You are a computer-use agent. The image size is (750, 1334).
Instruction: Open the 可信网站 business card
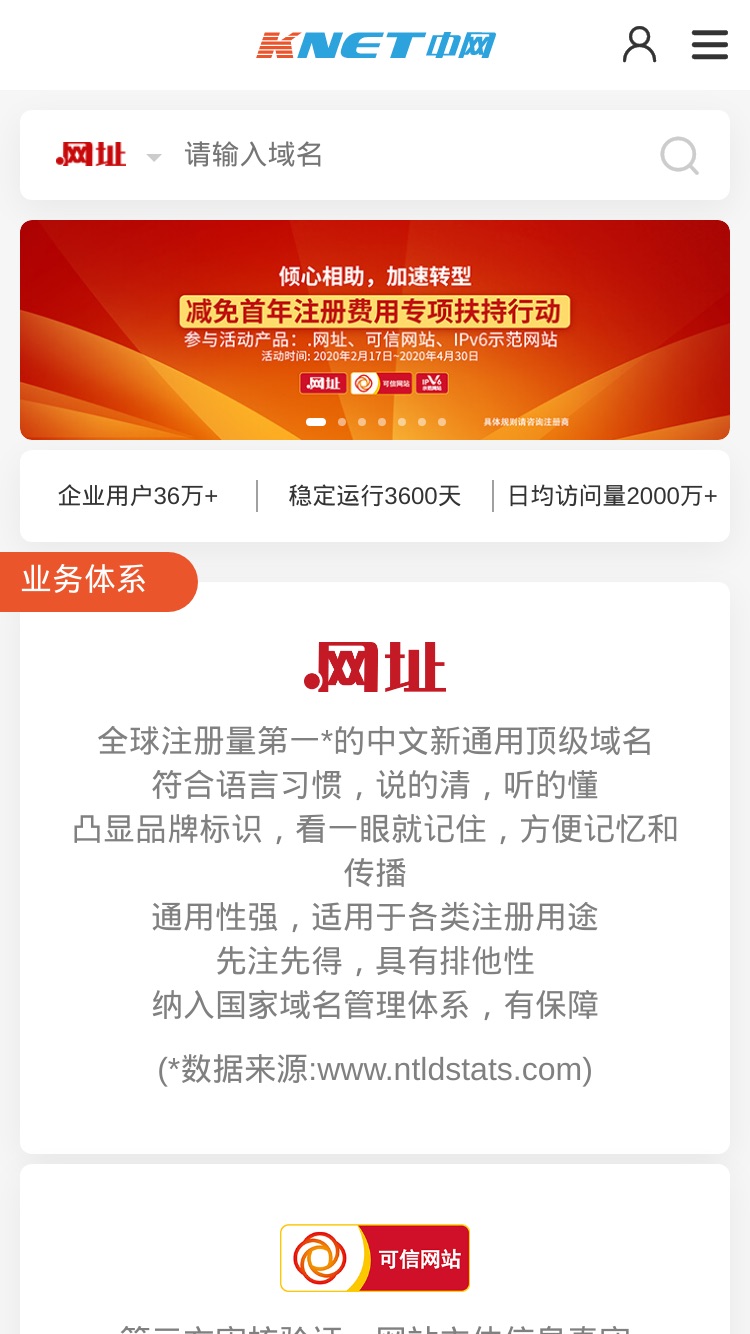(x=375, y=1249)
